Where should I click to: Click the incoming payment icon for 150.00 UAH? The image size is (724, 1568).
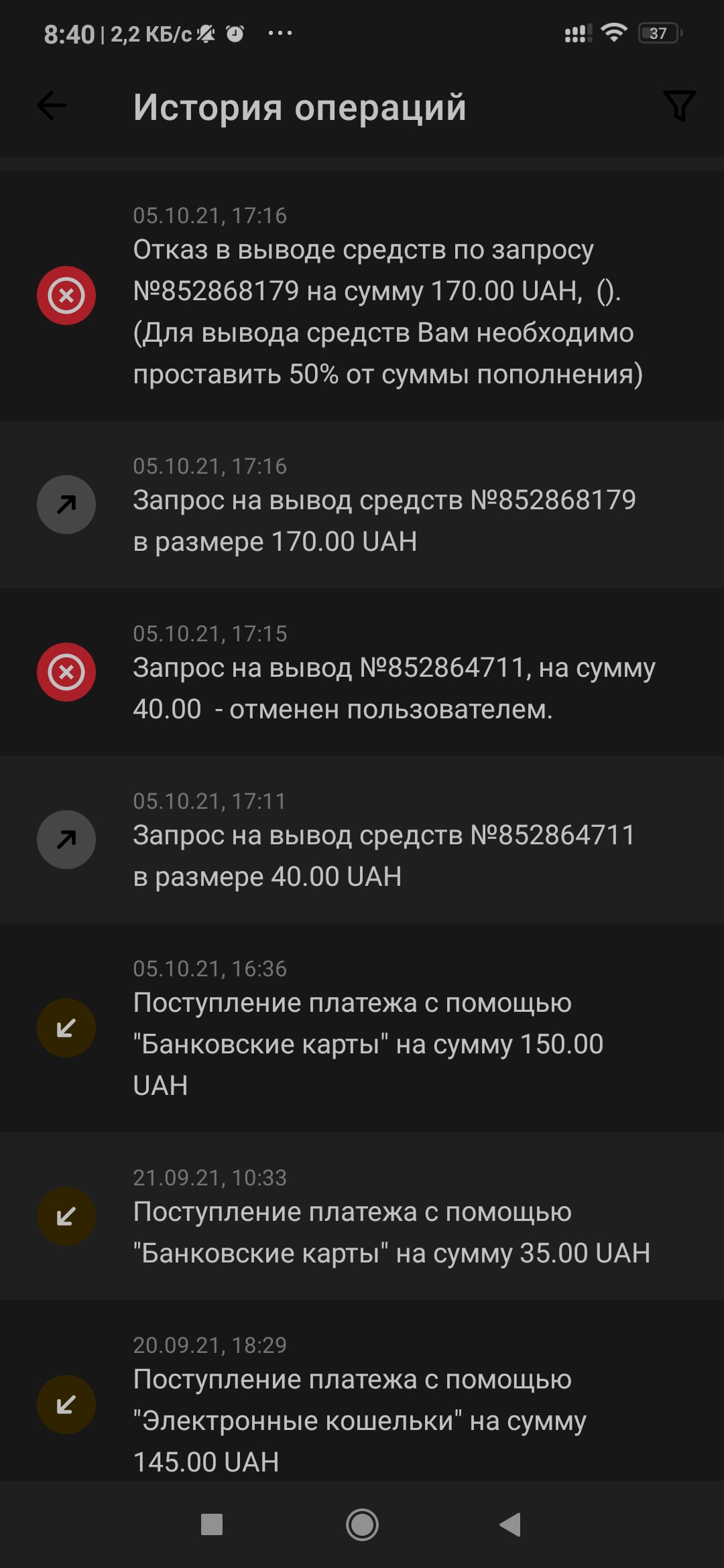66,1029
